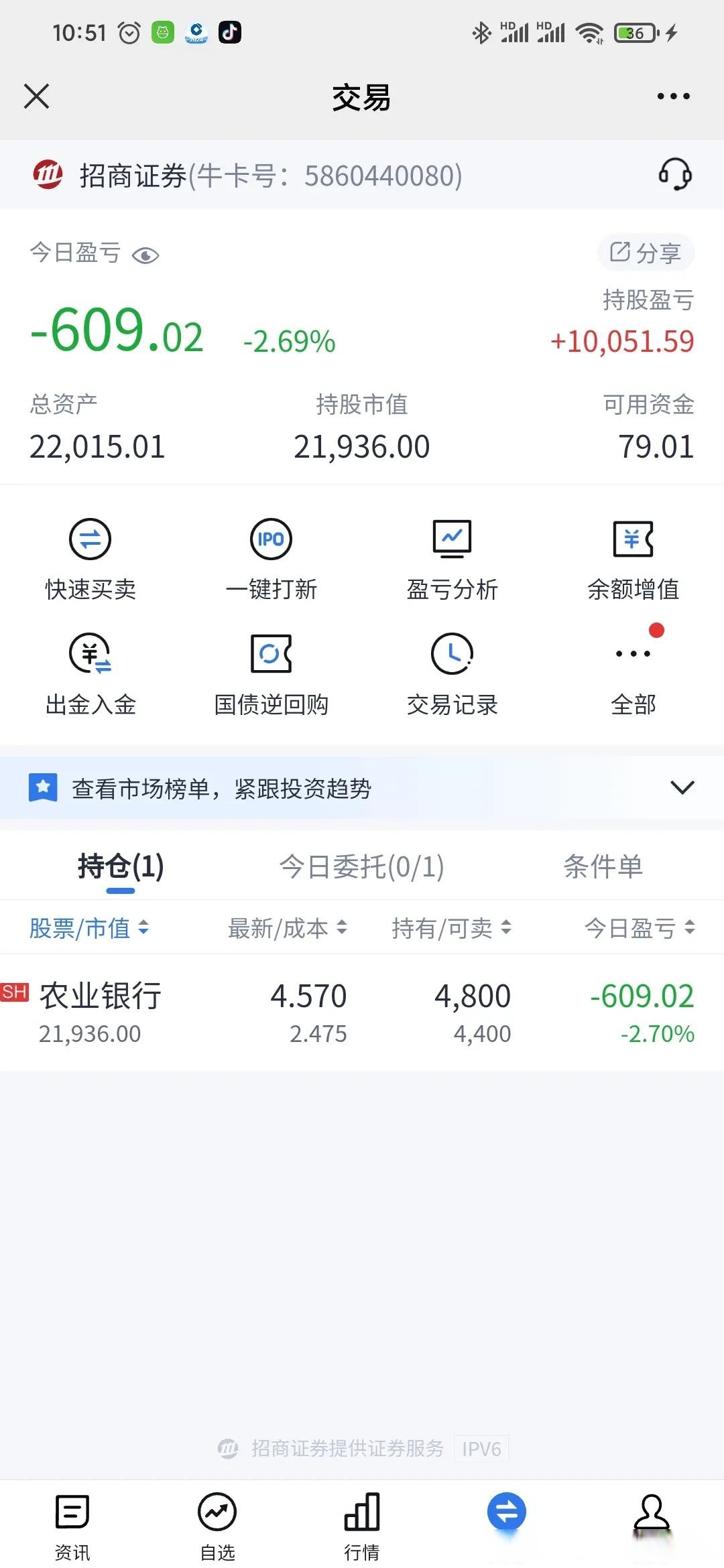Tap the three-dot menu at top right
The height and width of the screenshot is (1568, 724).
673,96
